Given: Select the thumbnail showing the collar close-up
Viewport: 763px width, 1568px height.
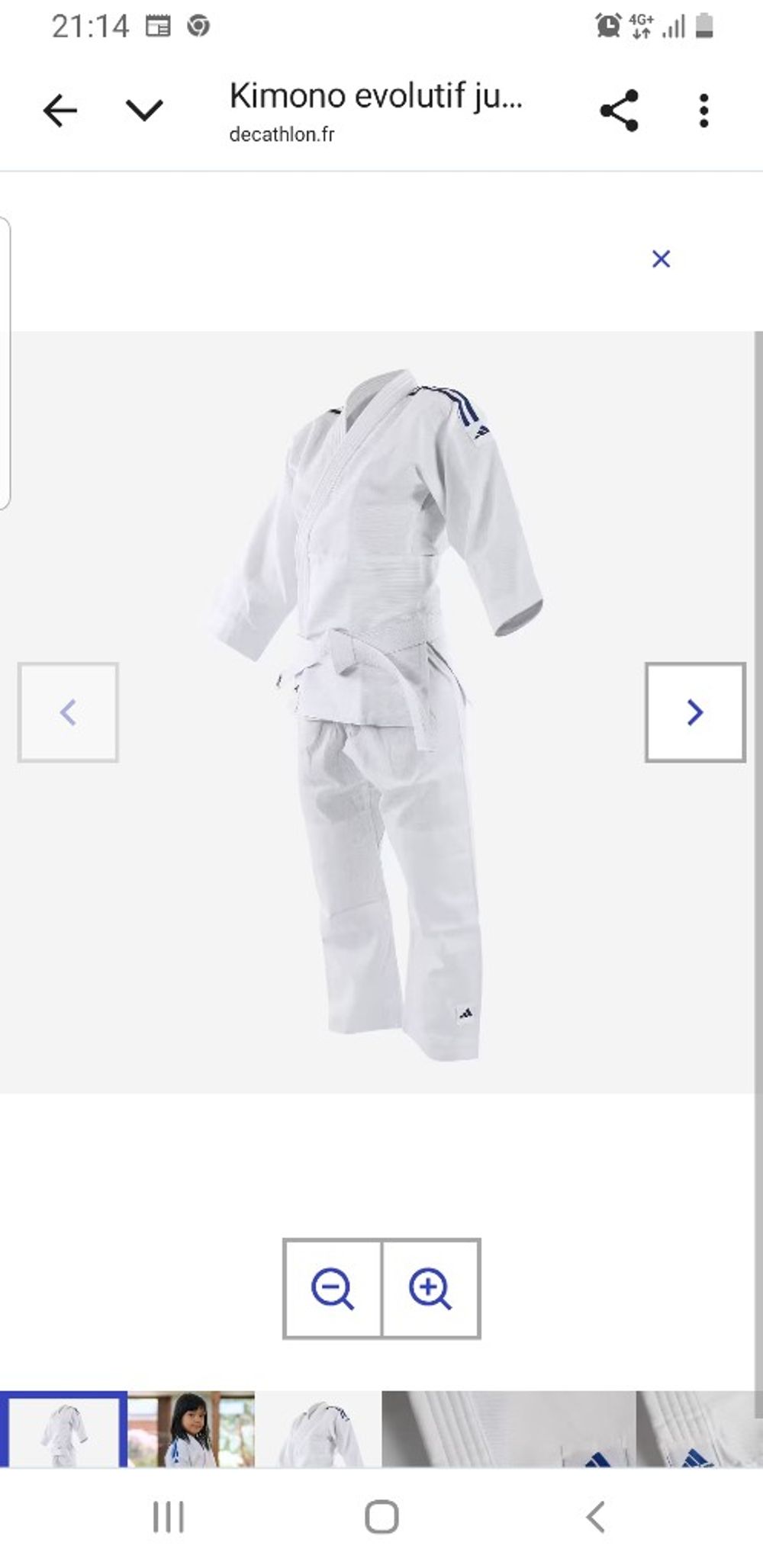Looking at the screenshot, I should click(508, 1429).
